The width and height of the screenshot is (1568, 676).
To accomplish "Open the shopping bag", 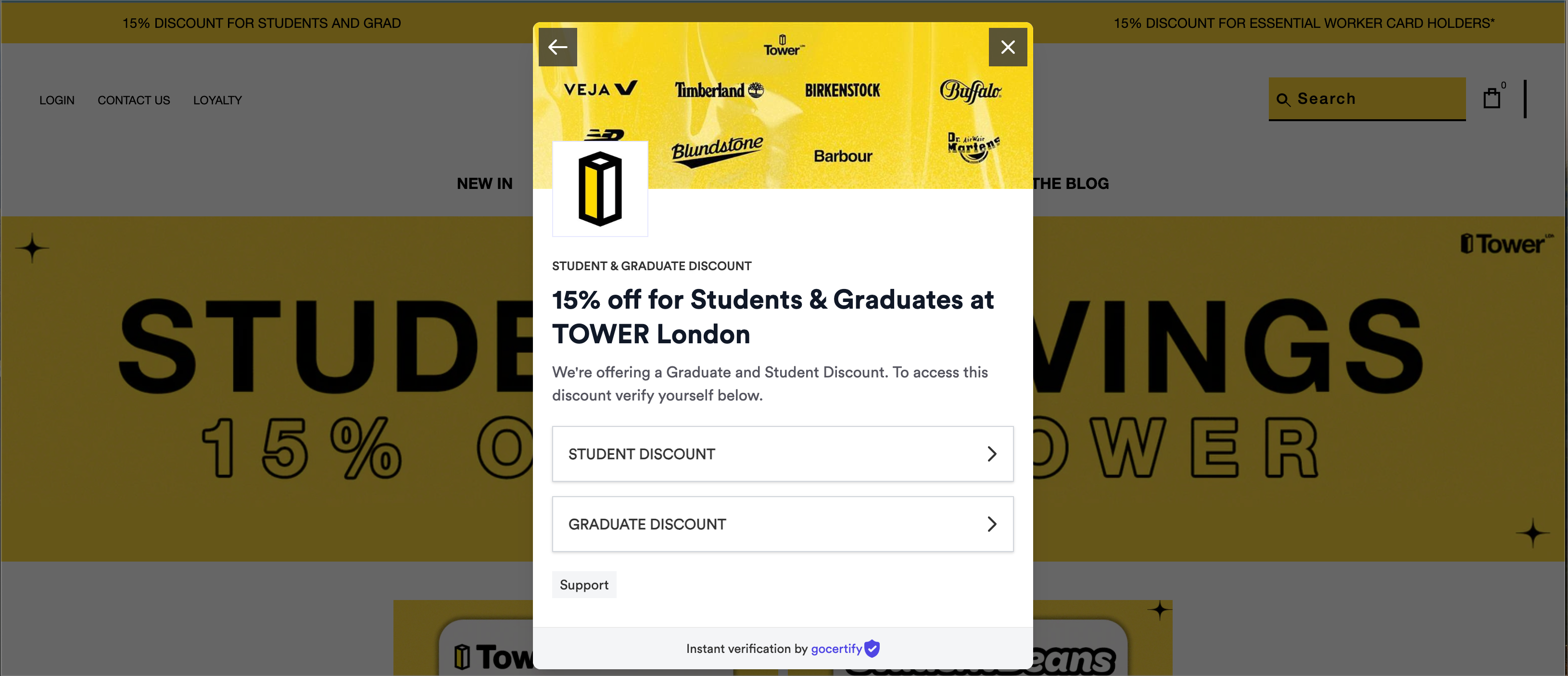I will [x=1492, y=99].
